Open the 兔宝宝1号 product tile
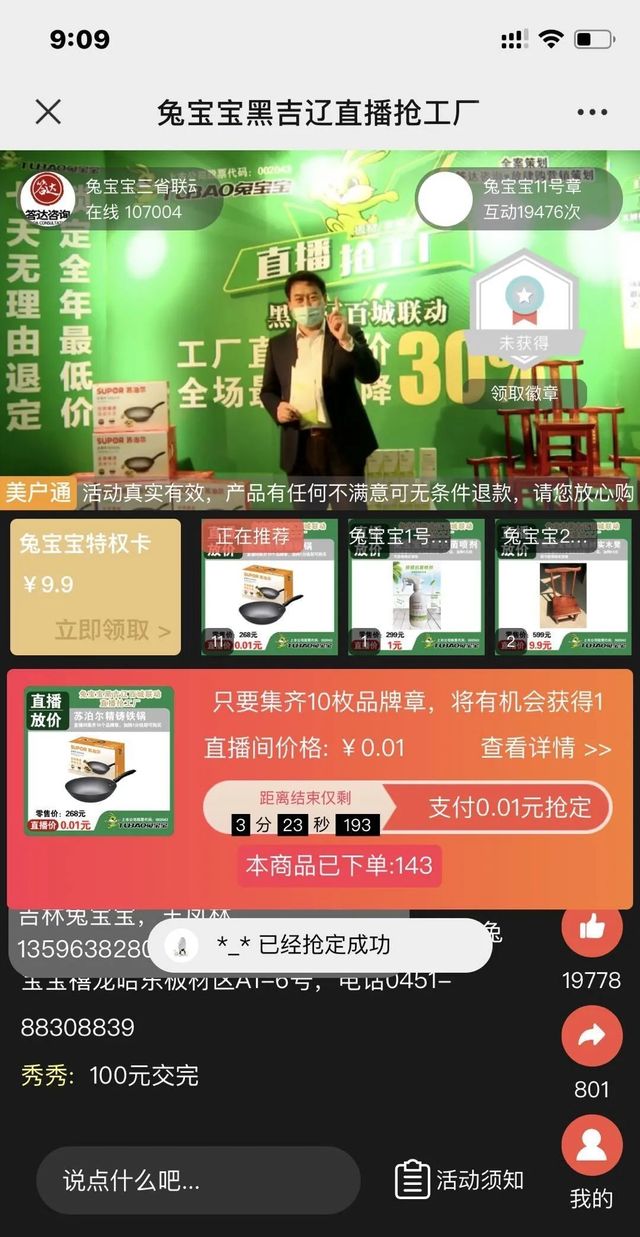Image resolution: width=640 pixels, height=1237 pixels. pos(416,587)
